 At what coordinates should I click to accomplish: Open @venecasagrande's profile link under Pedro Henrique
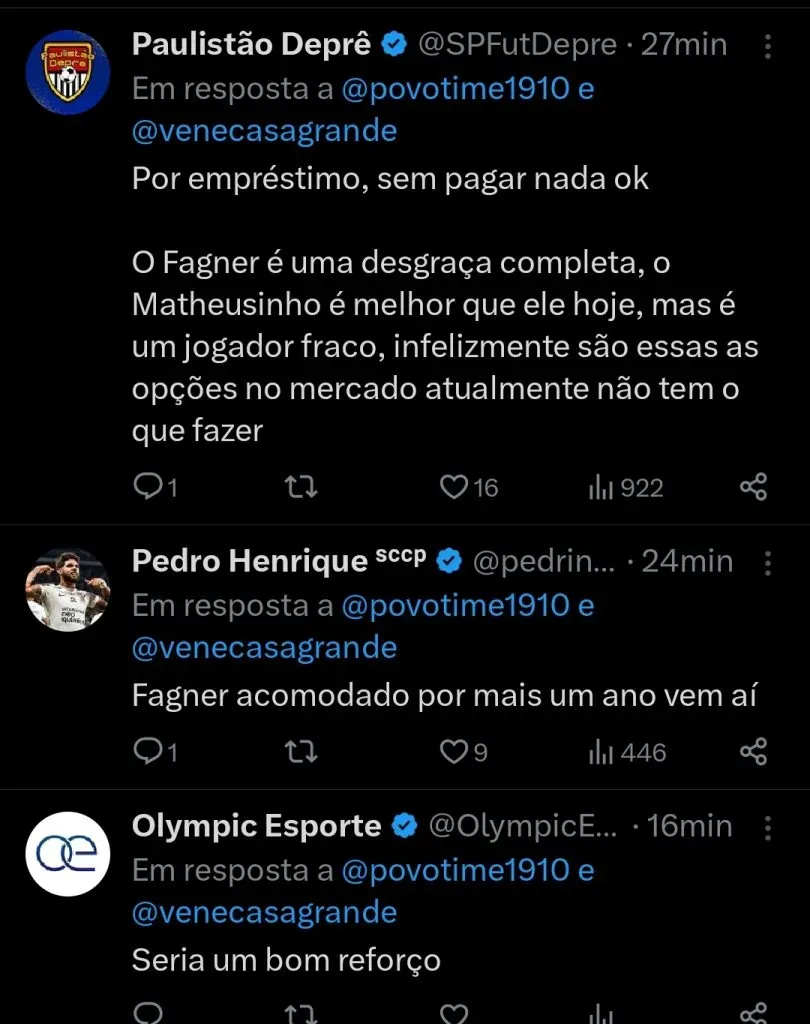point(263,648)
